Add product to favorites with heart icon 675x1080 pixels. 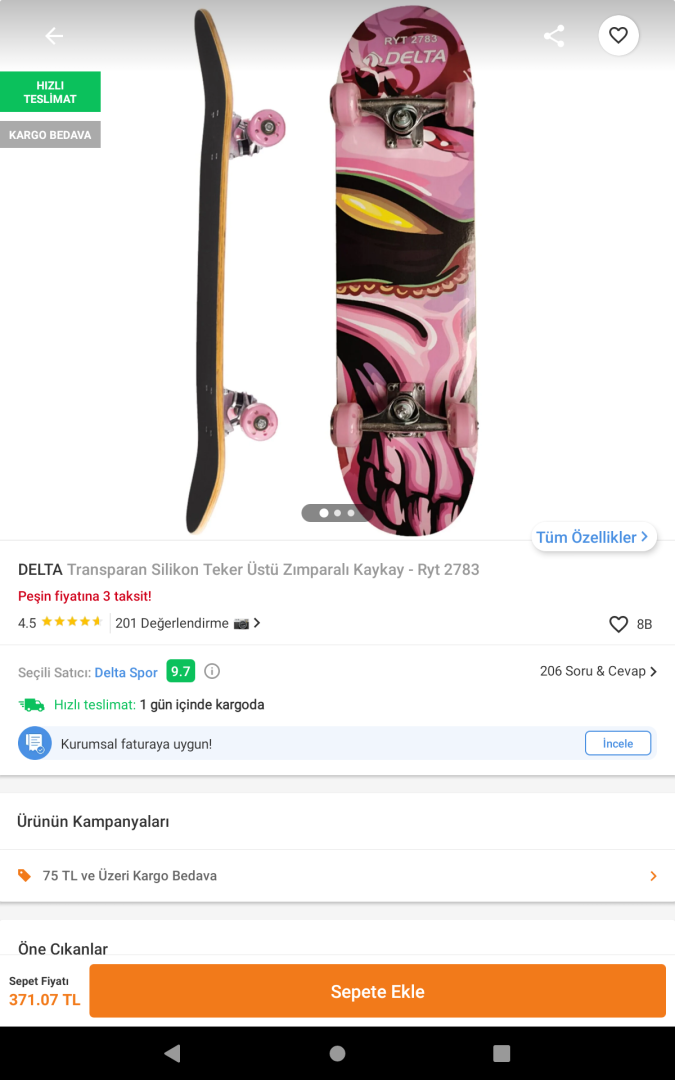click(x=618, y=36)
